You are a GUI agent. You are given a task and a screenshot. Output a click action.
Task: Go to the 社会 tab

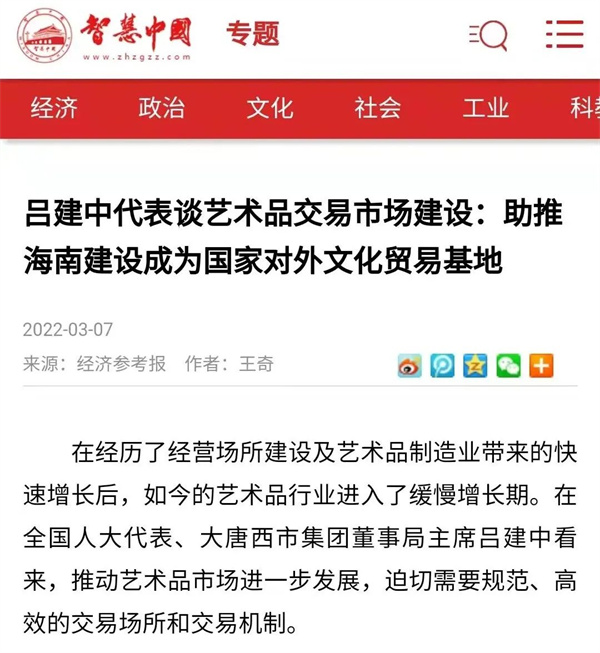(x=378, y=108)
